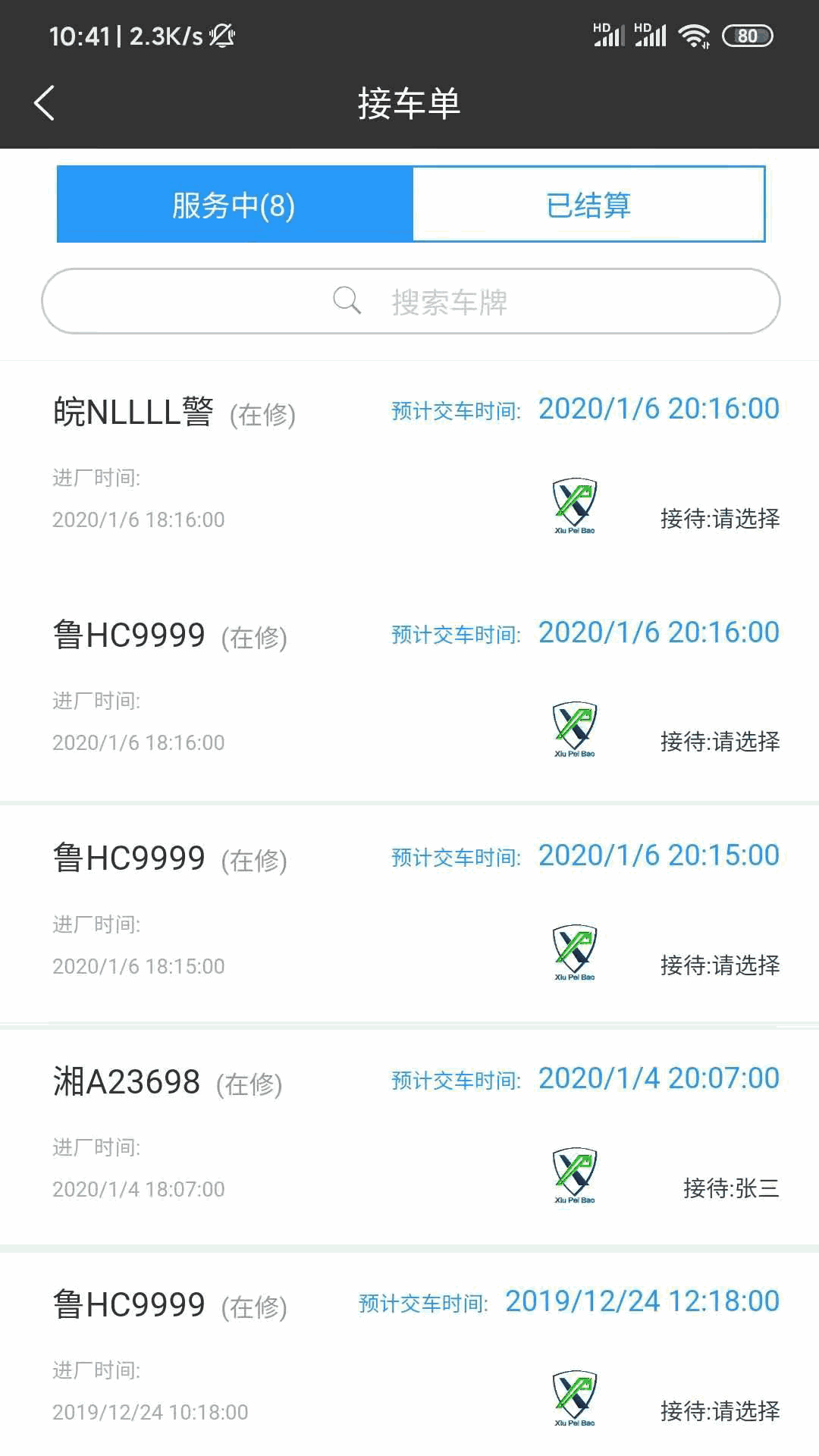Click the muted notification bell icon

[x=224, y=33]
